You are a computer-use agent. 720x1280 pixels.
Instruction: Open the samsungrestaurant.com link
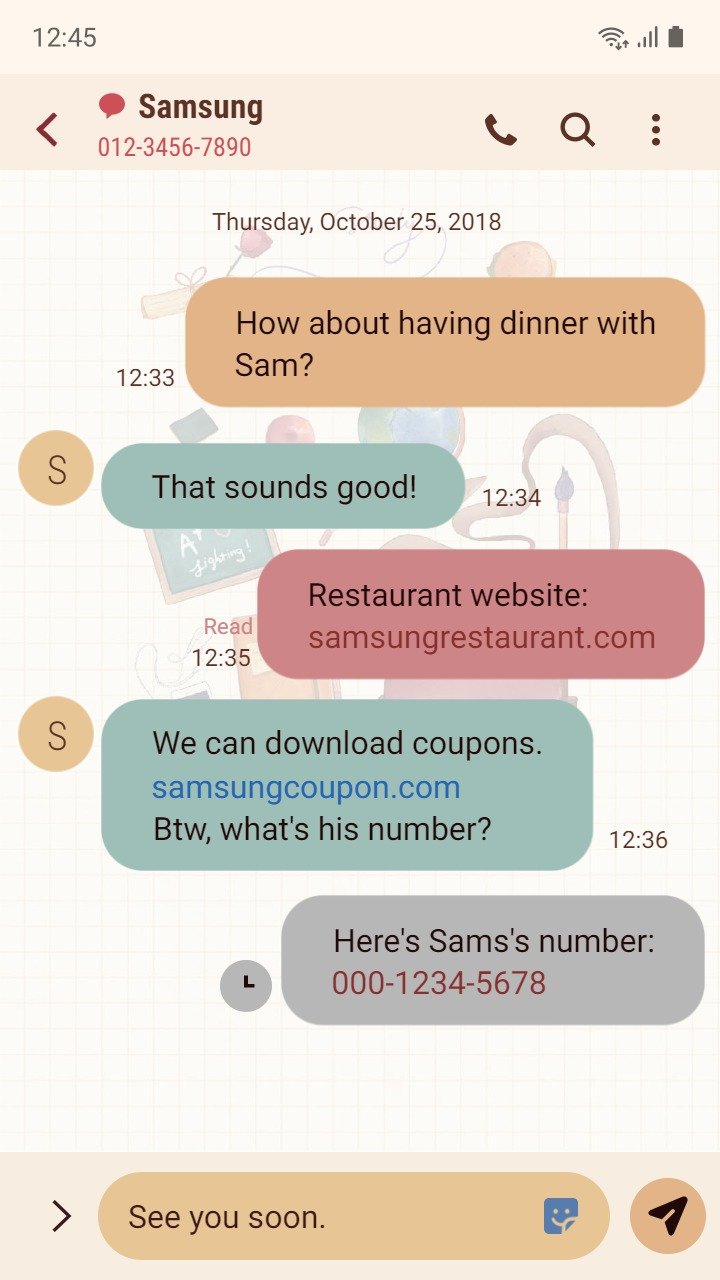(x=482, y=637)
